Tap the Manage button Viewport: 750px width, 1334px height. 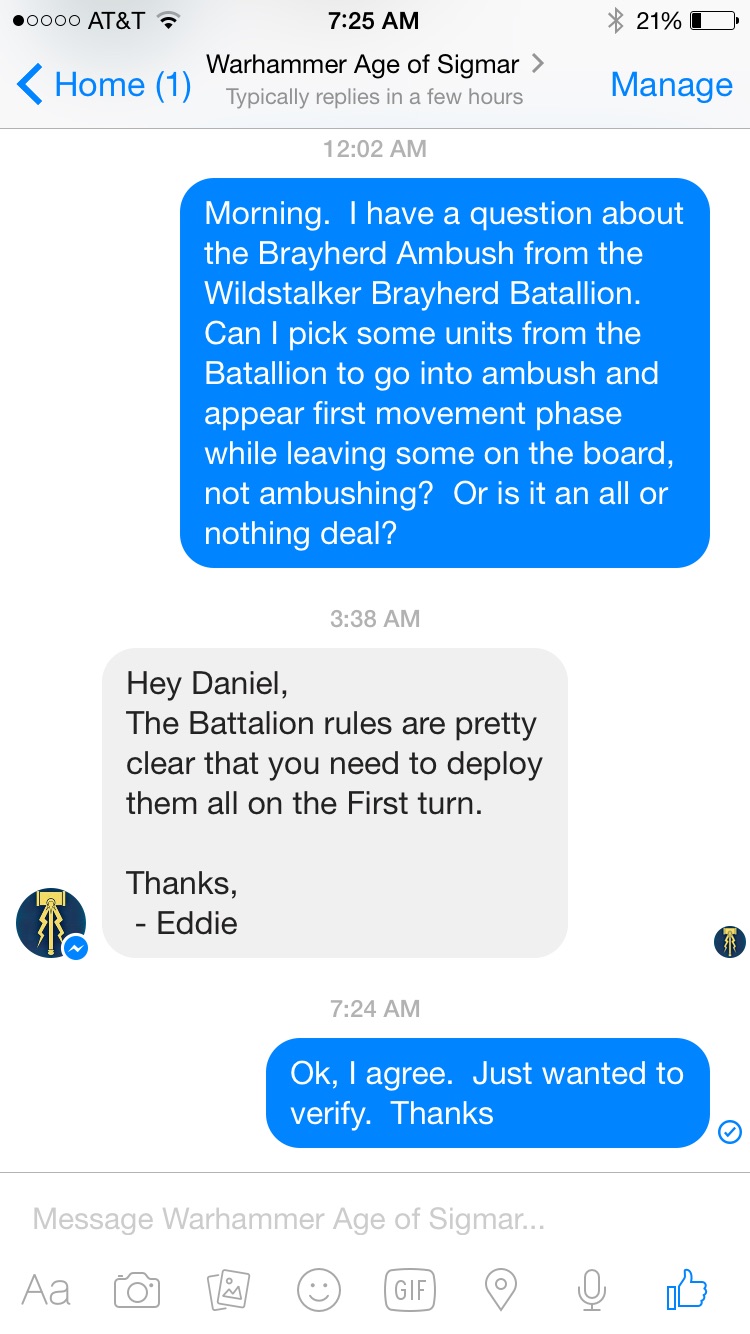[671, 85]
